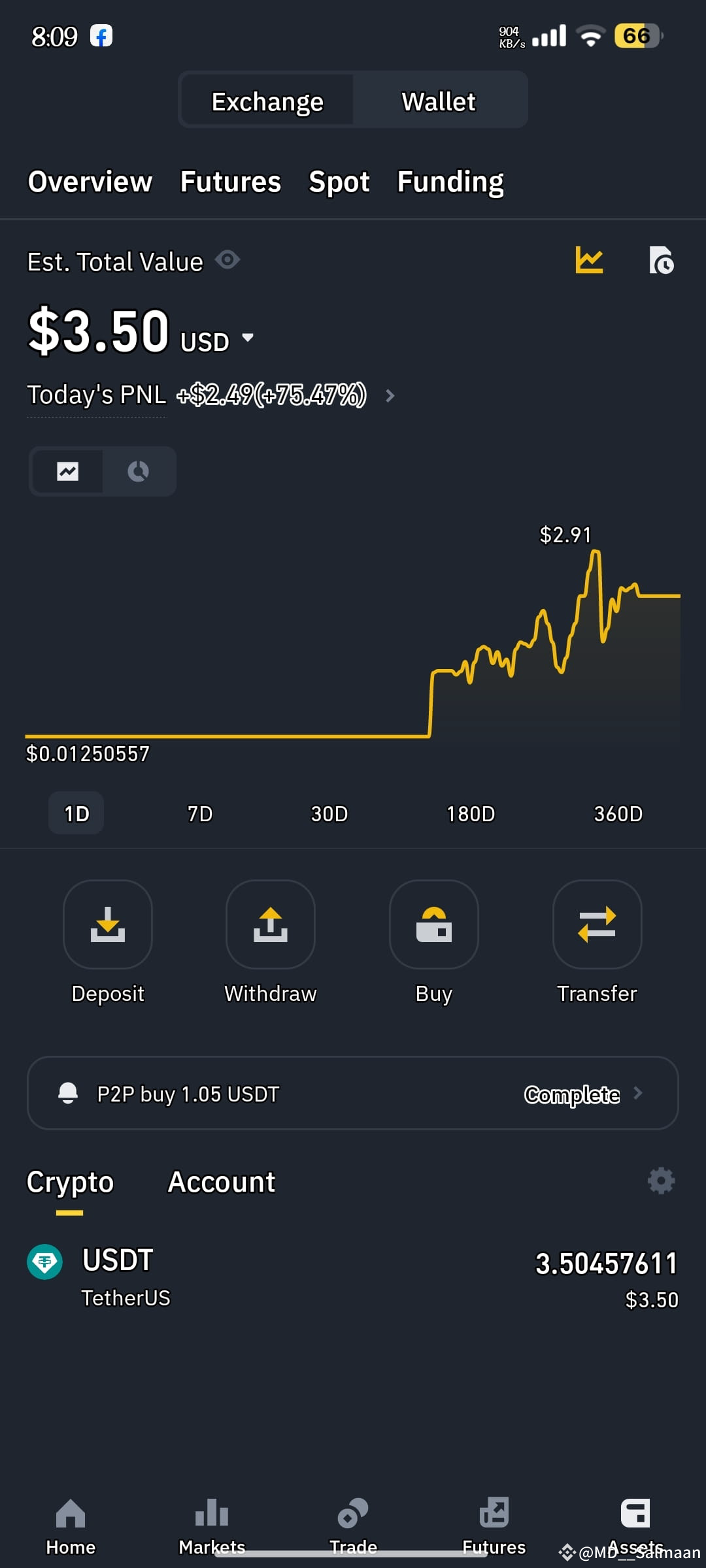Tap the USDT TetherUS asset row
Image resolution: width=706 pixels, height=1568 pixels.
coord(353,1274)
